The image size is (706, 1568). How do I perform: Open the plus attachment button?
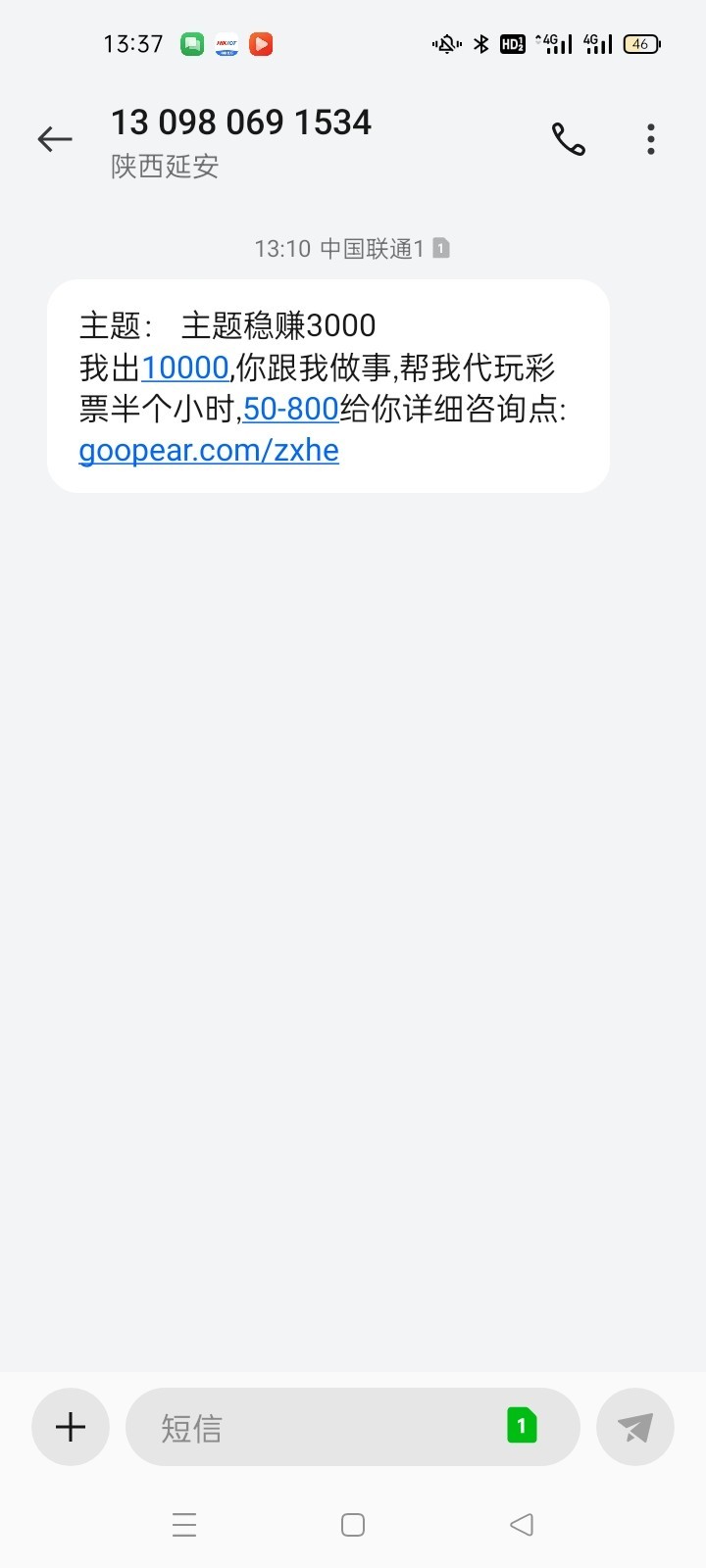pyautogui.click(x=71, y=1427)
